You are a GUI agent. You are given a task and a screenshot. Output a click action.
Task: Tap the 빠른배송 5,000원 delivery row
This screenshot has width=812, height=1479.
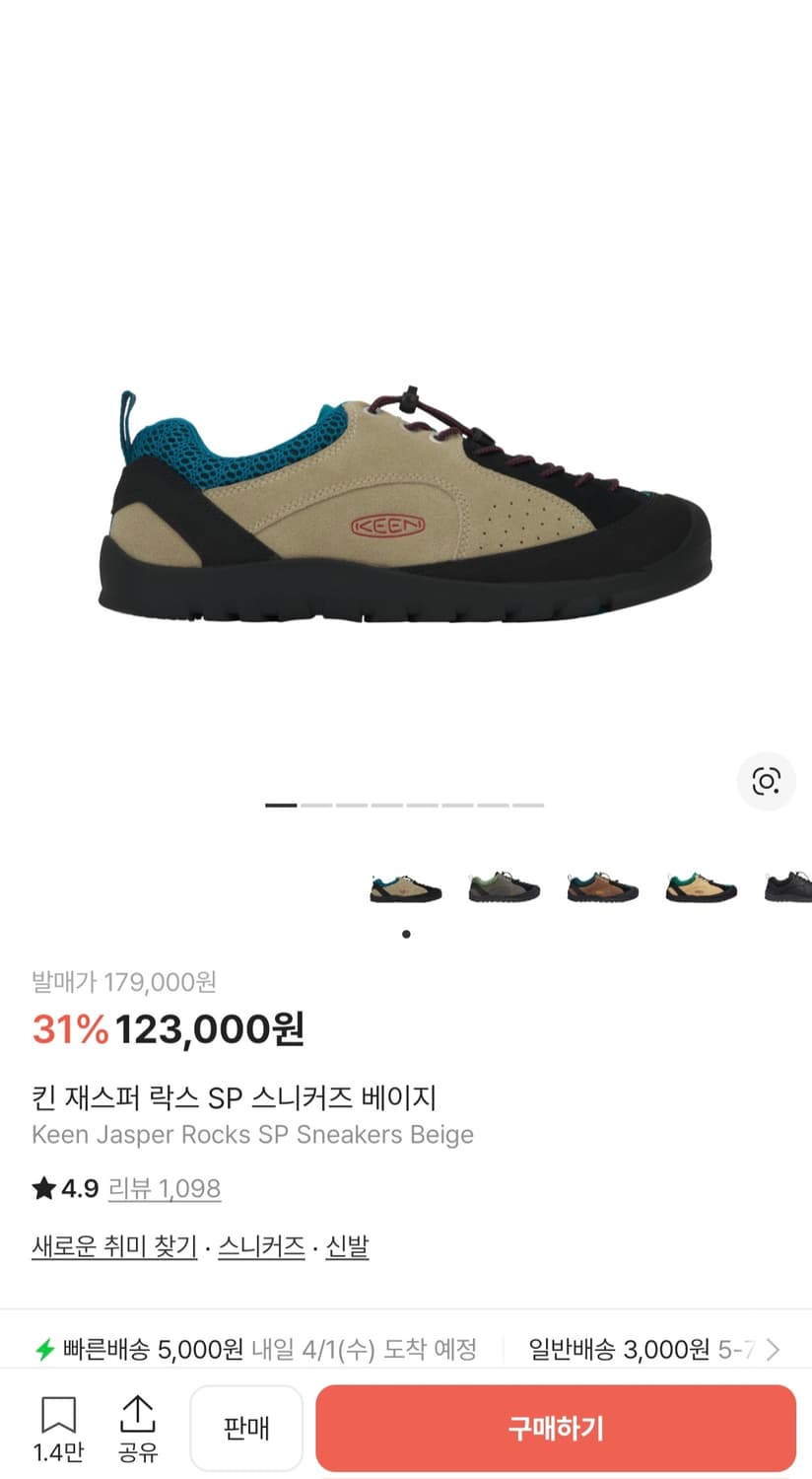click(256, 1349)
